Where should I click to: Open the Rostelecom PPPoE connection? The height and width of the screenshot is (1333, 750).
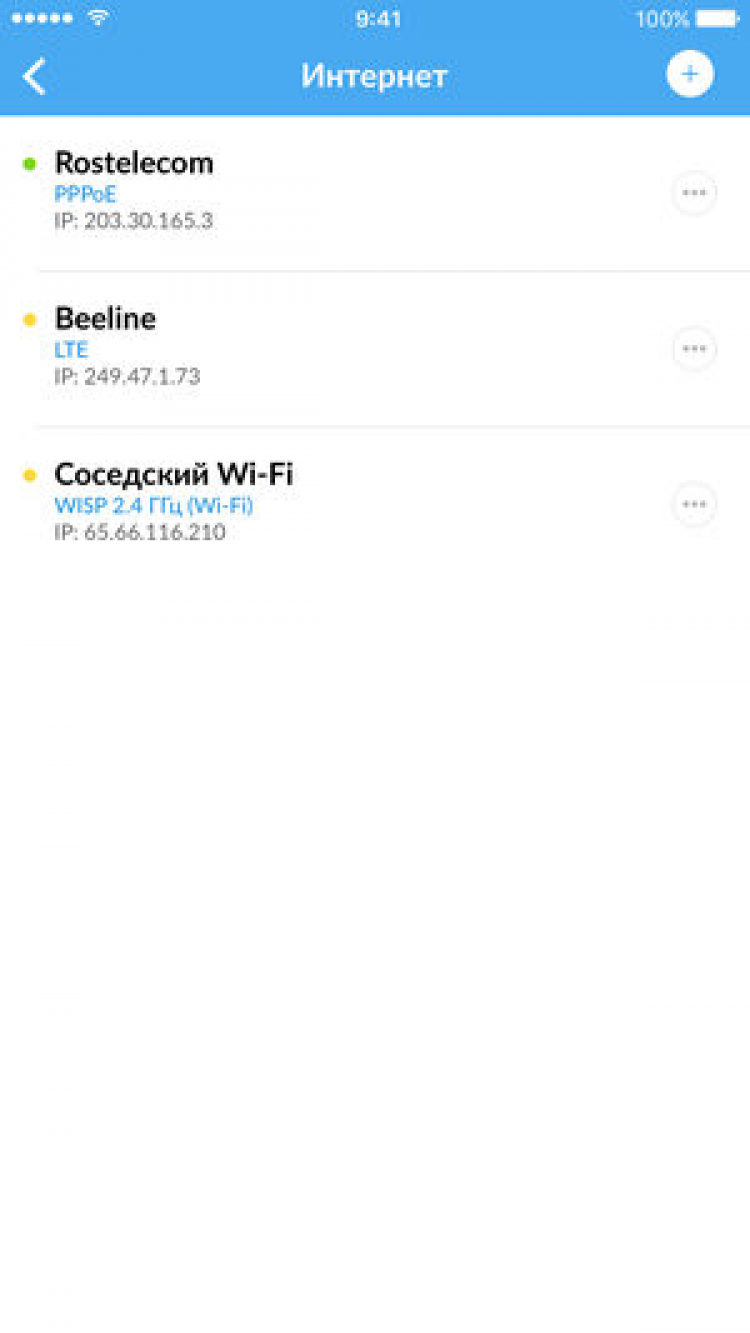[300, 190]
